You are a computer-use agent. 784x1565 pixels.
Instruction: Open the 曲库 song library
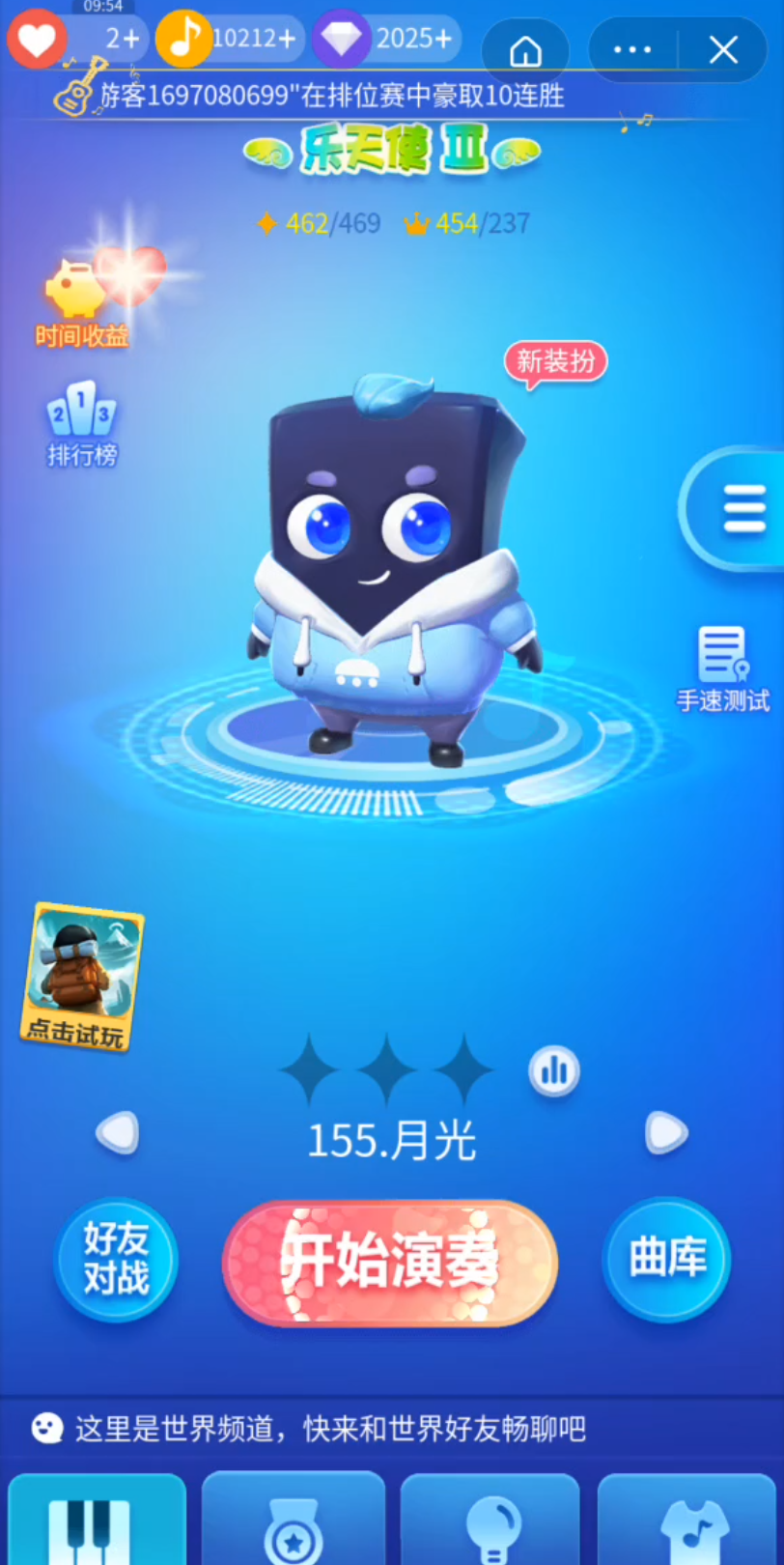[x=667, y=1259]
